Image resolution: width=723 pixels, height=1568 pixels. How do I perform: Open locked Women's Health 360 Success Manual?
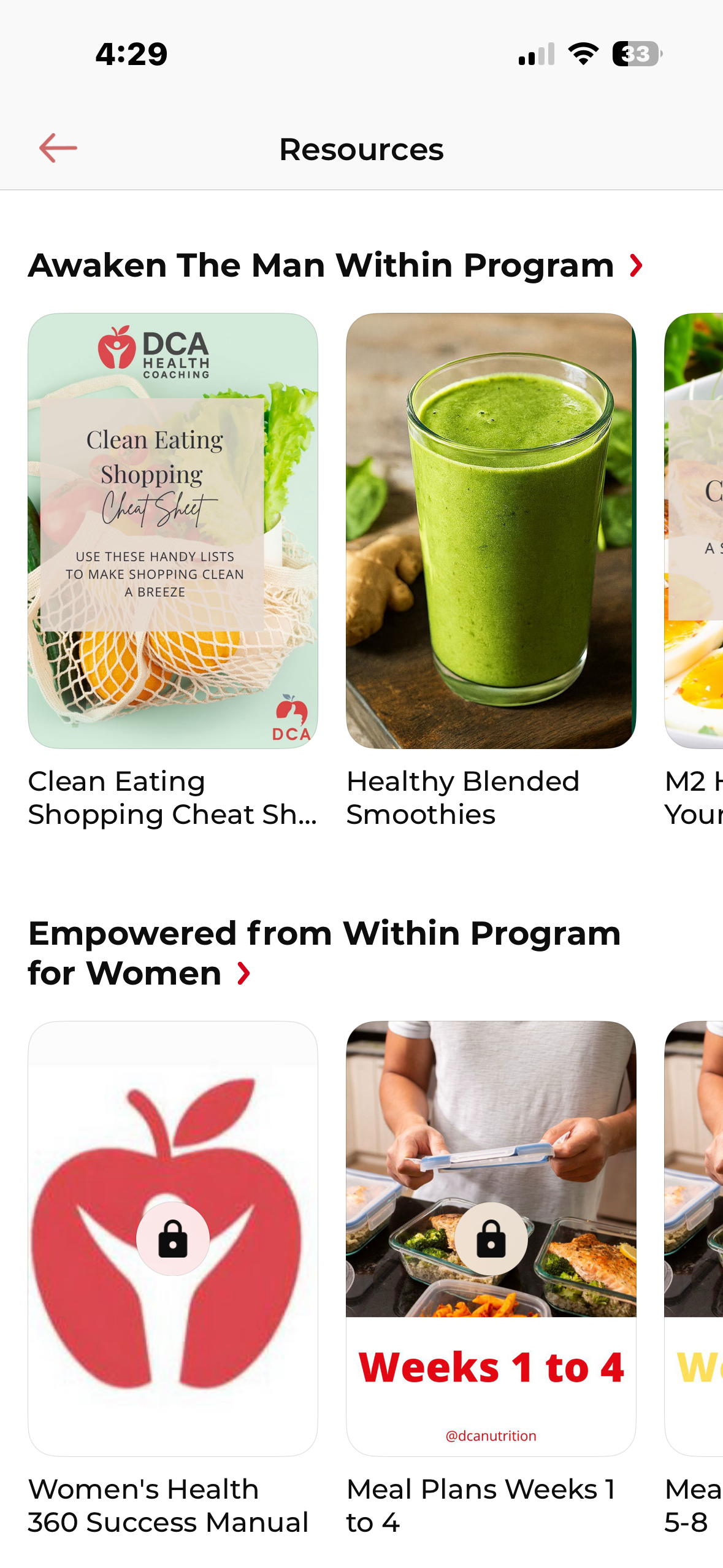pyautogui.click(x=173, y=1238)
